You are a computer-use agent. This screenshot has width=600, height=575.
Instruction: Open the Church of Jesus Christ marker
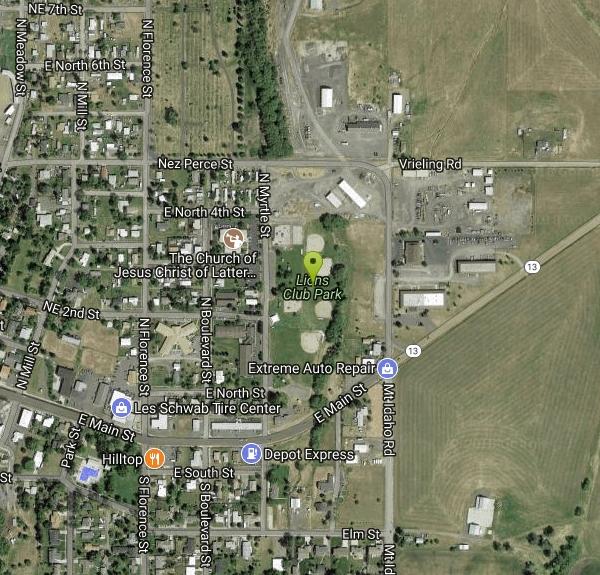[x=233, y=239]
